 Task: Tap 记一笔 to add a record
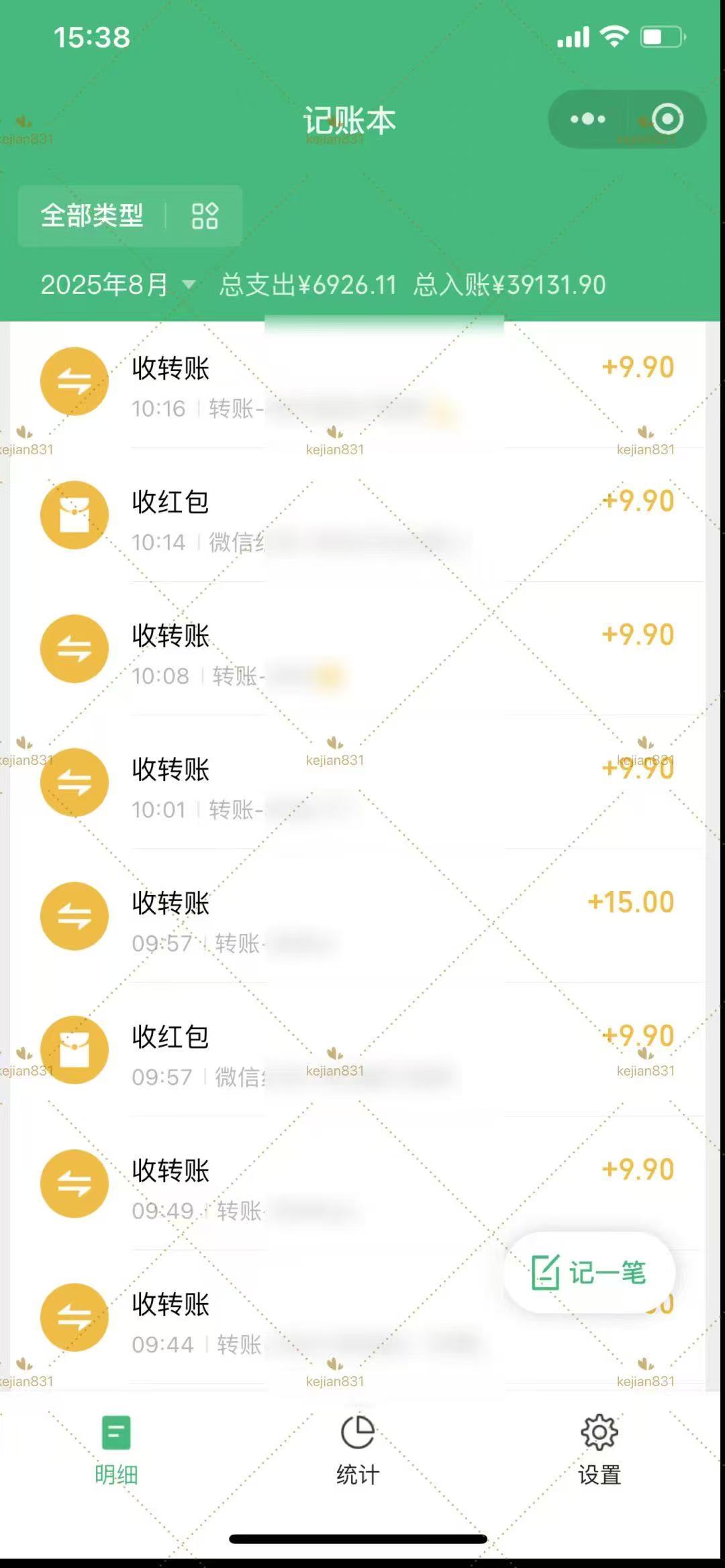[589, 1273]
